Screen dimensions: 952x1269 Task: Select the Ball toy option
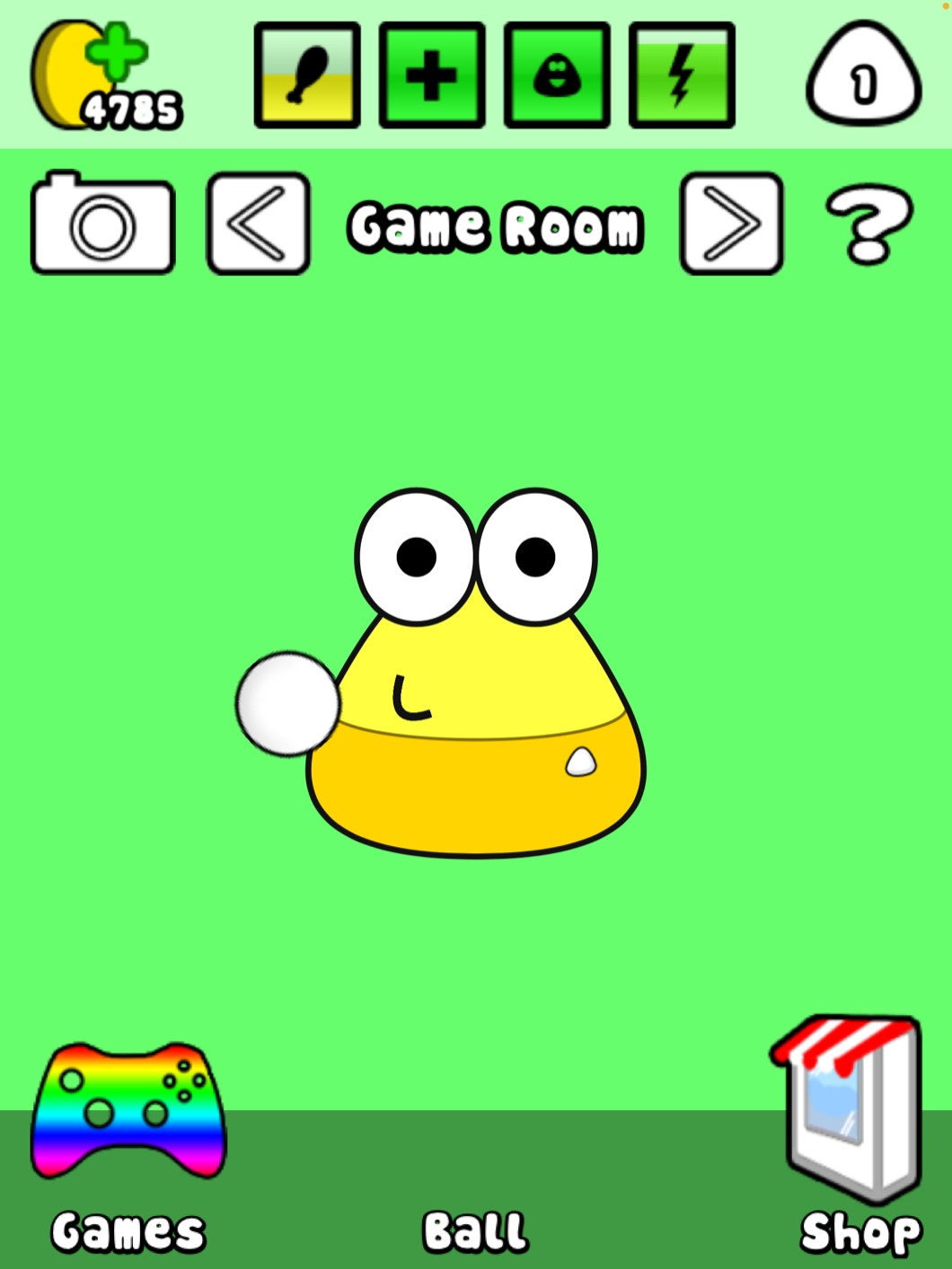pyautogui.click(x=475, y=1231)
